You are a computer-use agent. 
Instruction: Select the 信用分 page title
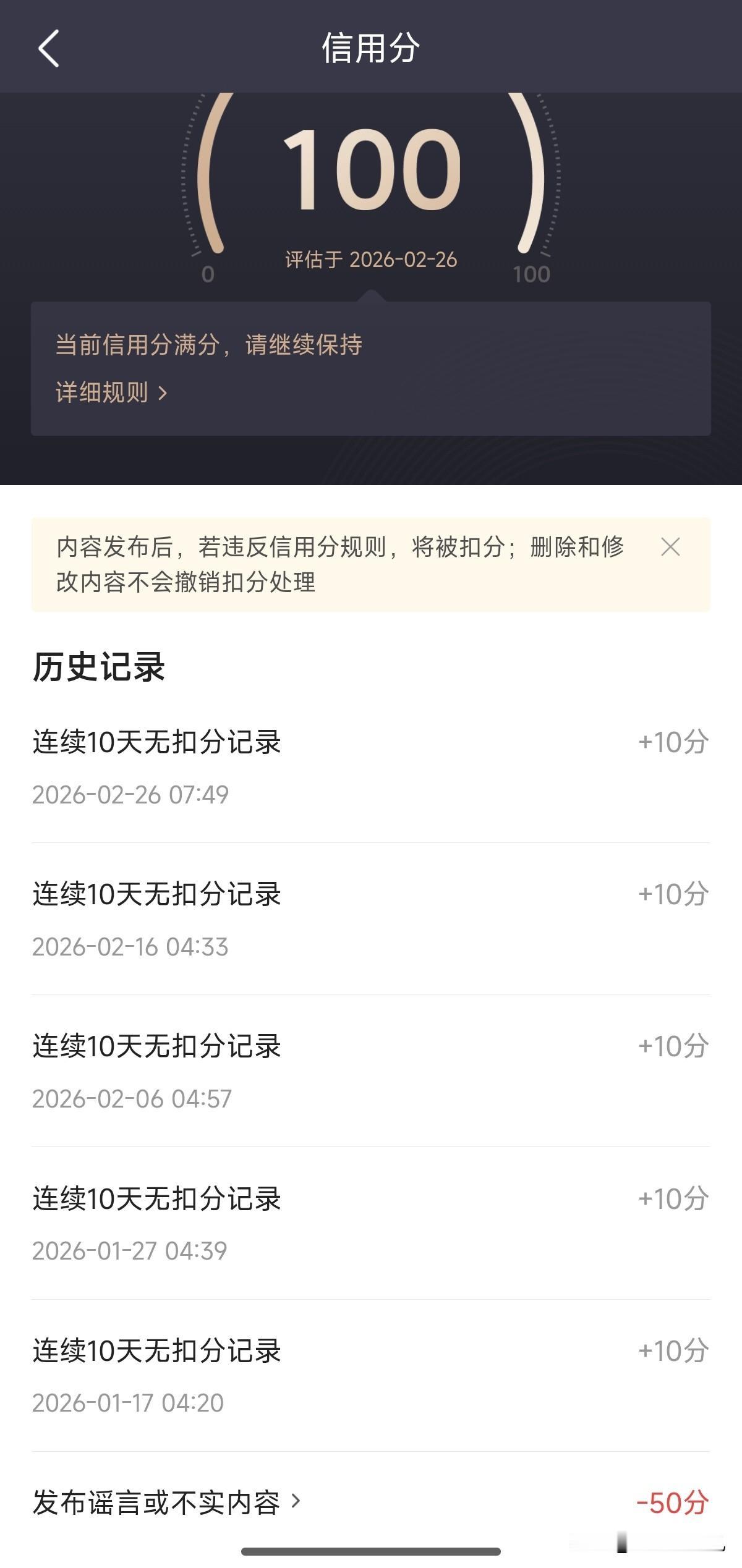pos(371,49)
